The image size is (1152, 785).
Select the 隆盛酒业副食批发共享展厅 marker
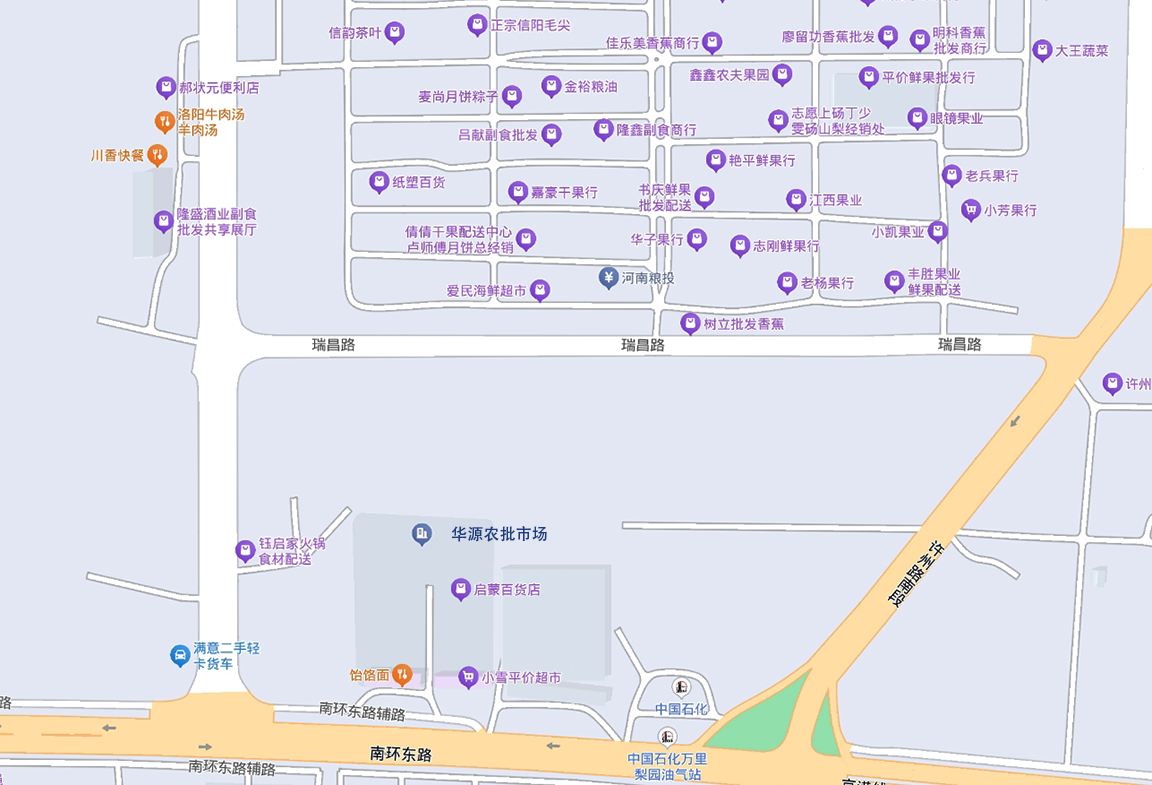point(163,221)
